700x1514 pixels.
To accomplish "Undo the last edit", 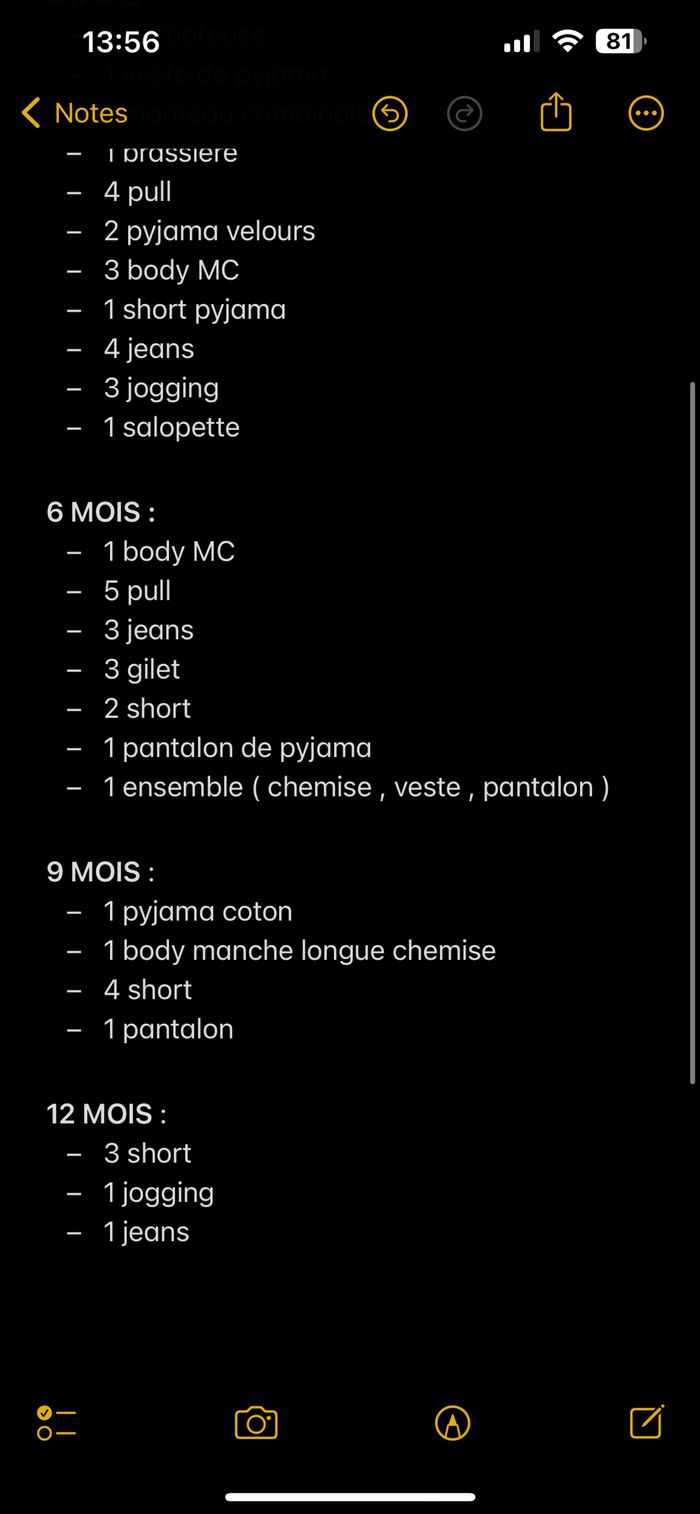I will [x=390, y=114].
